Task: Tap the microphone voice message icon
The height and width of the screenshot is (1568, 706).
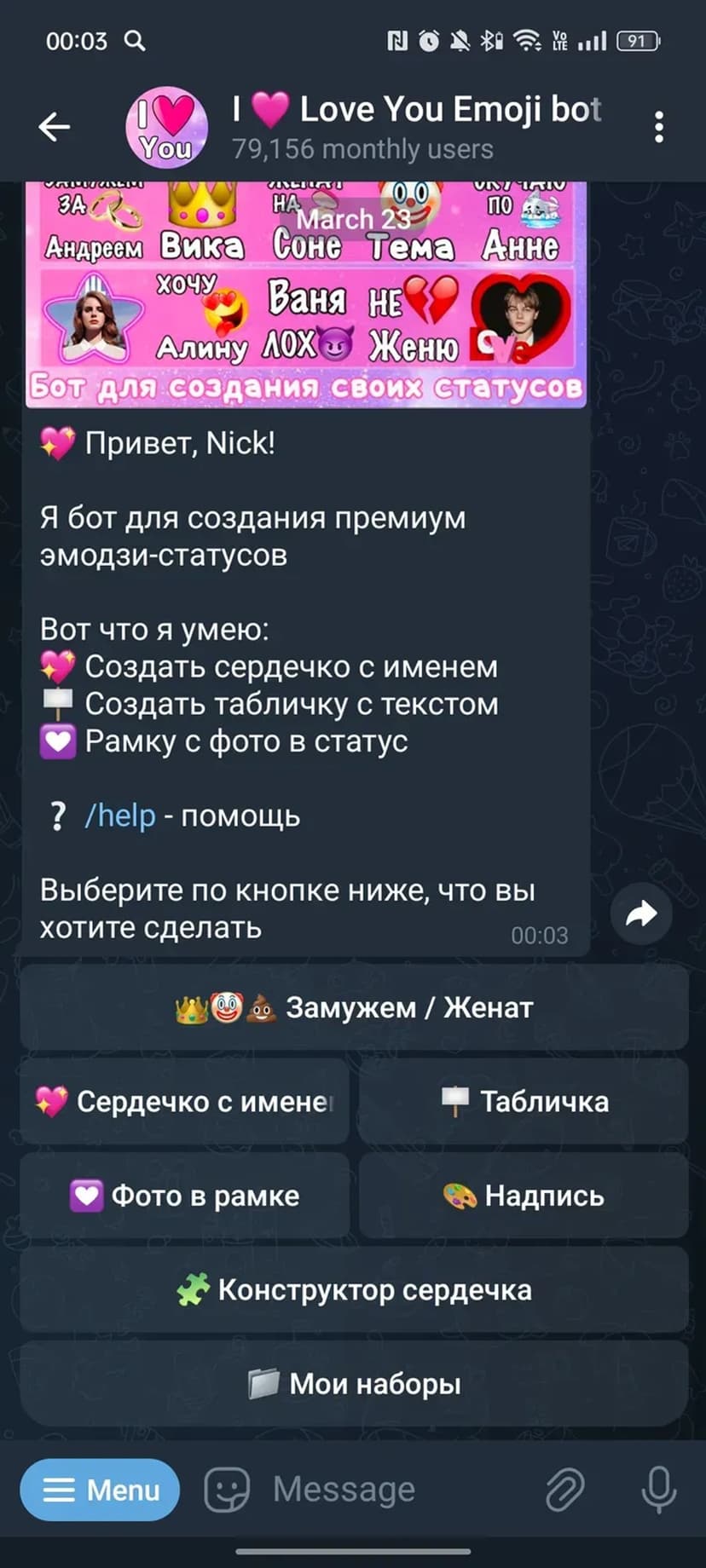Action: (x=658, y=1490)
